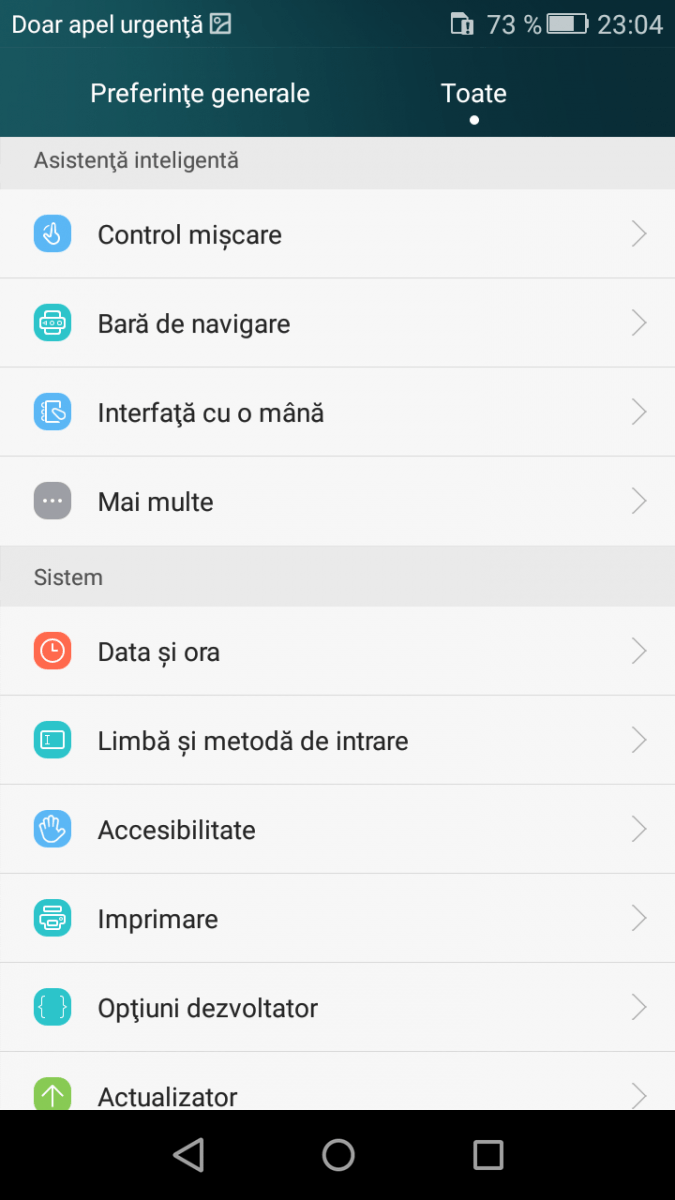Image resolution: width=675 pixels, height=1200 pixels.
Task: Open the Mai multe row
Action: pos(337,501)
